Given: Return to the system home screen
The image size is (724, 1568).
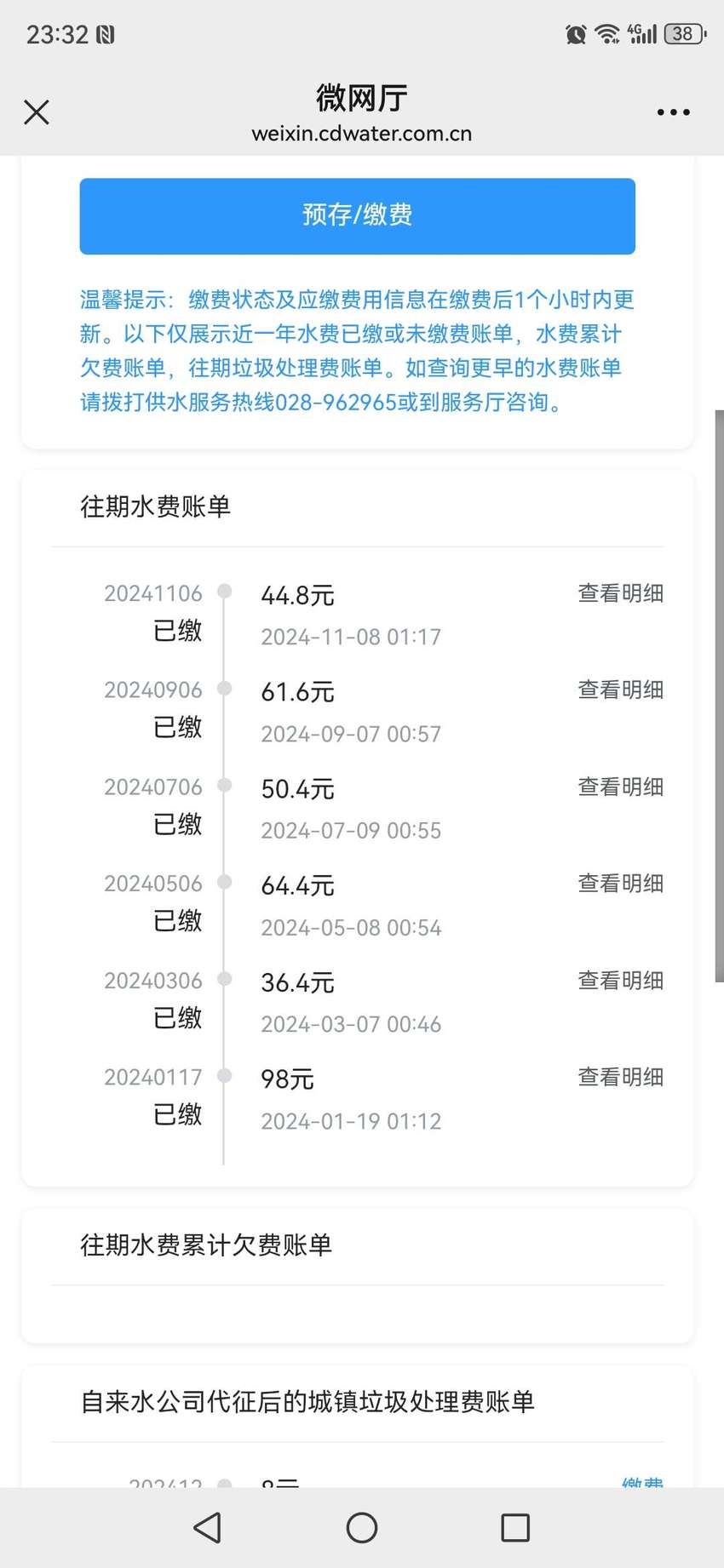Looking at the screenshot, I should [x=362, y=1528].
